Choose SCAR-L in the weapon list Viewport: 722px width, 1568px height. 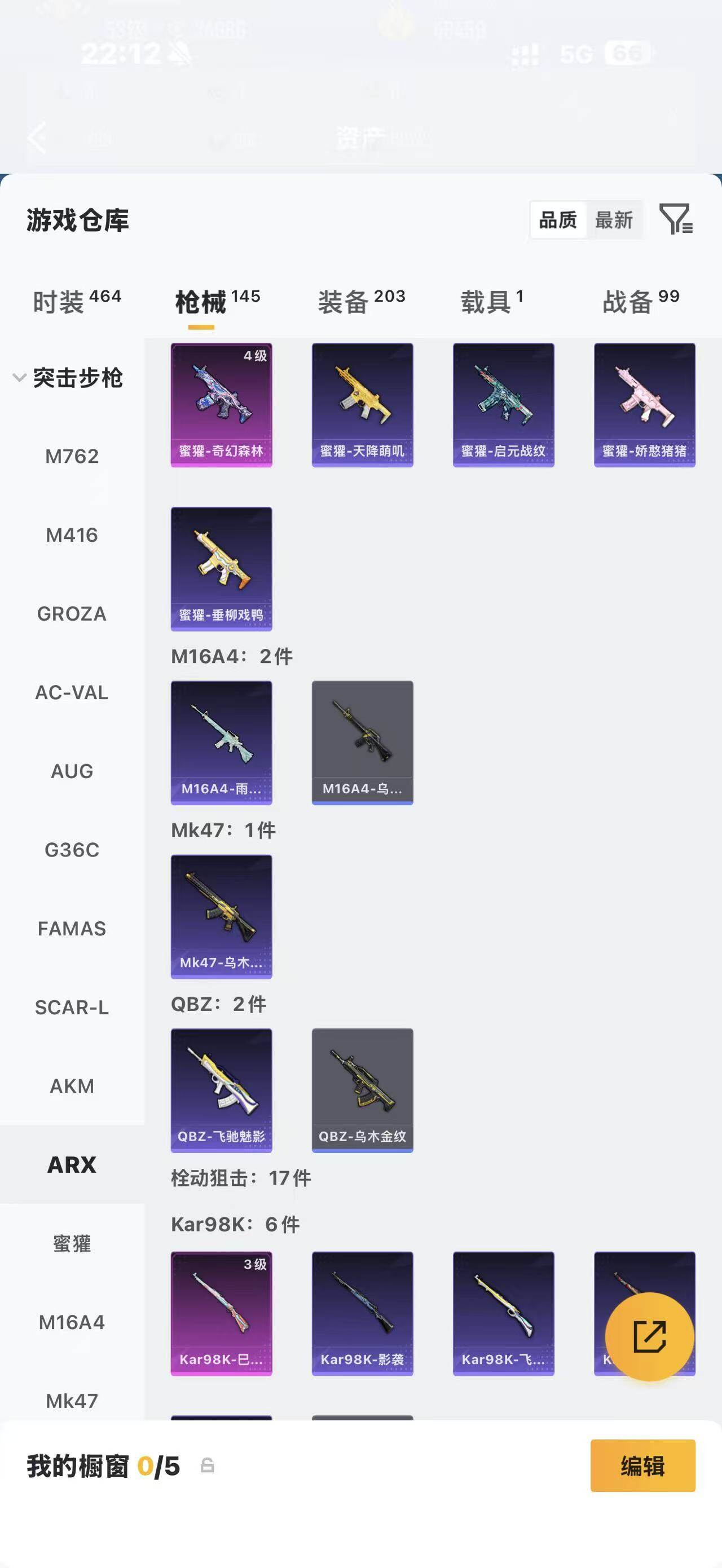(x=72, y=1008)
